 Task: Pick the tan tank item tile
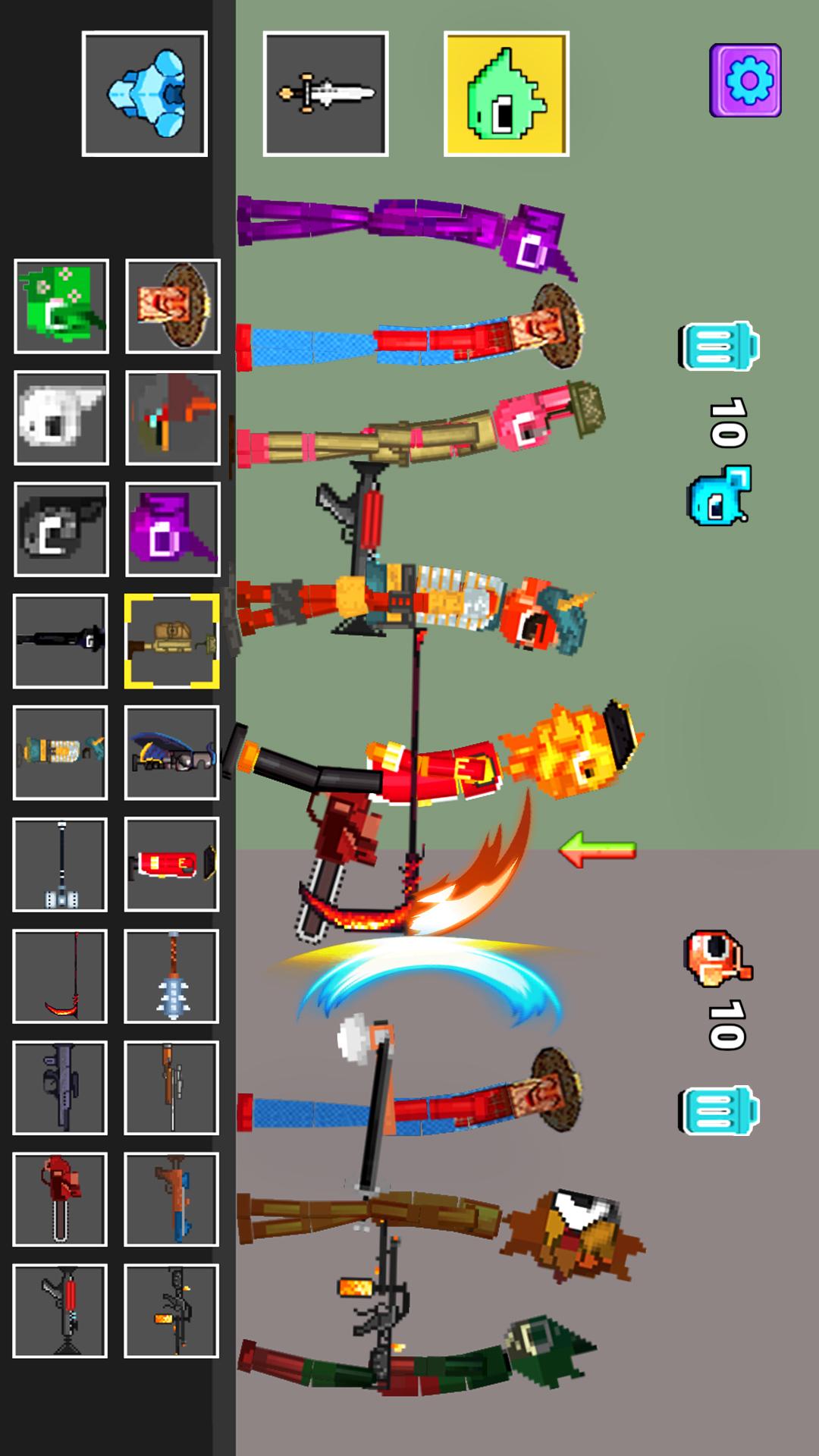click(172, 642)
